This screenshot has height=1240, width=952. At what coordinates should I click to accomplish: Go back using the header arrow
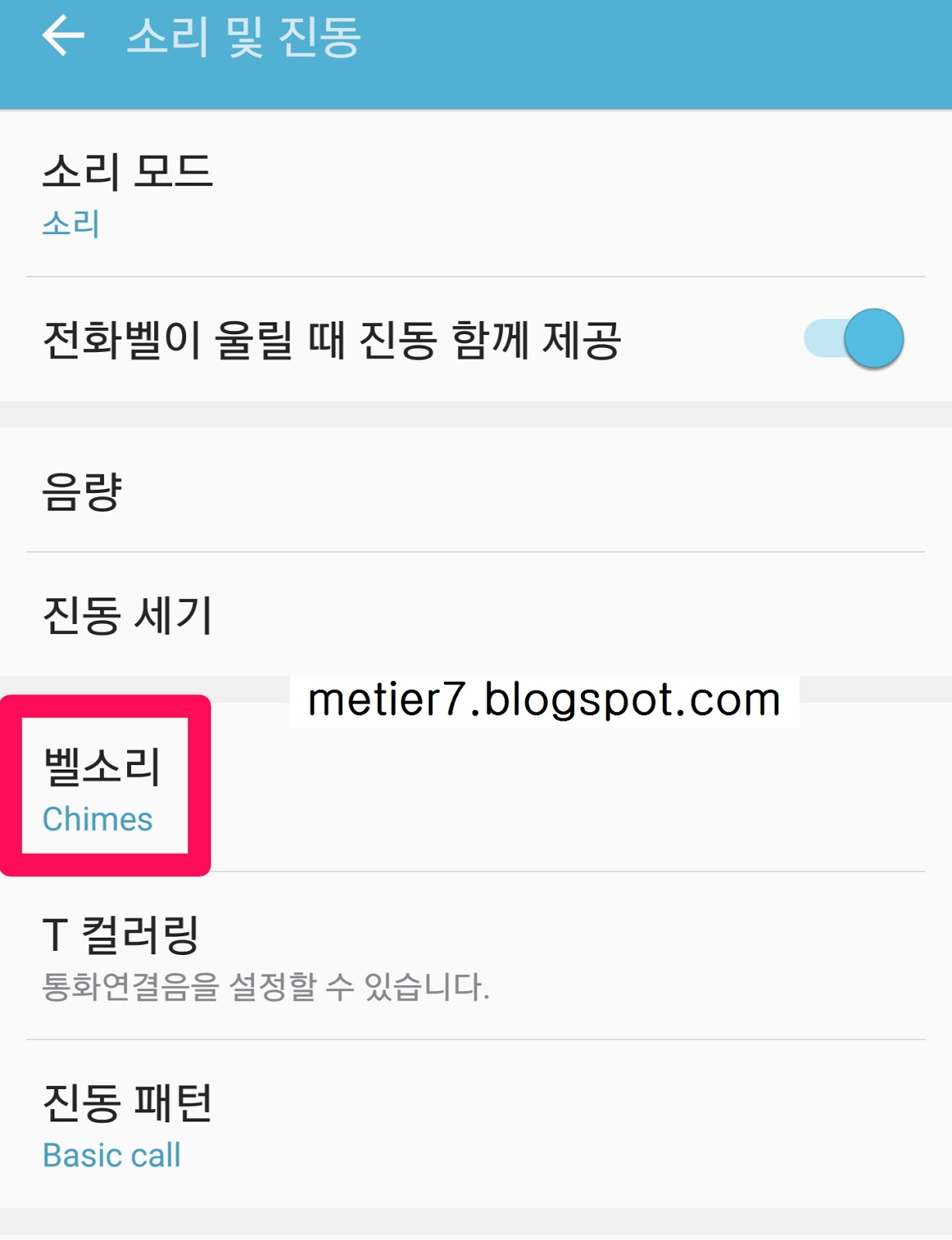63,36
